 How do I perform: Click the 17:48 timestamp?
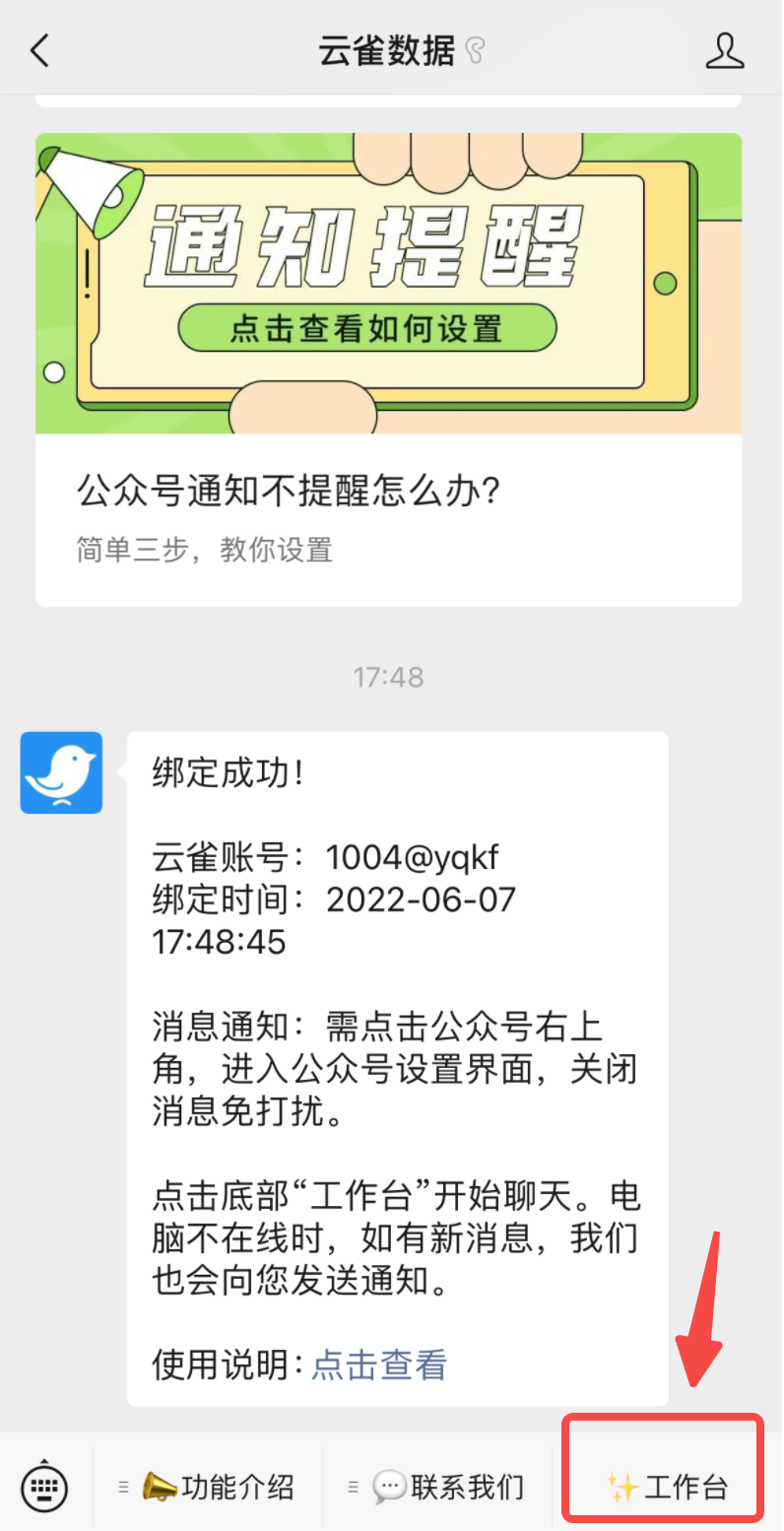(388, 677)
